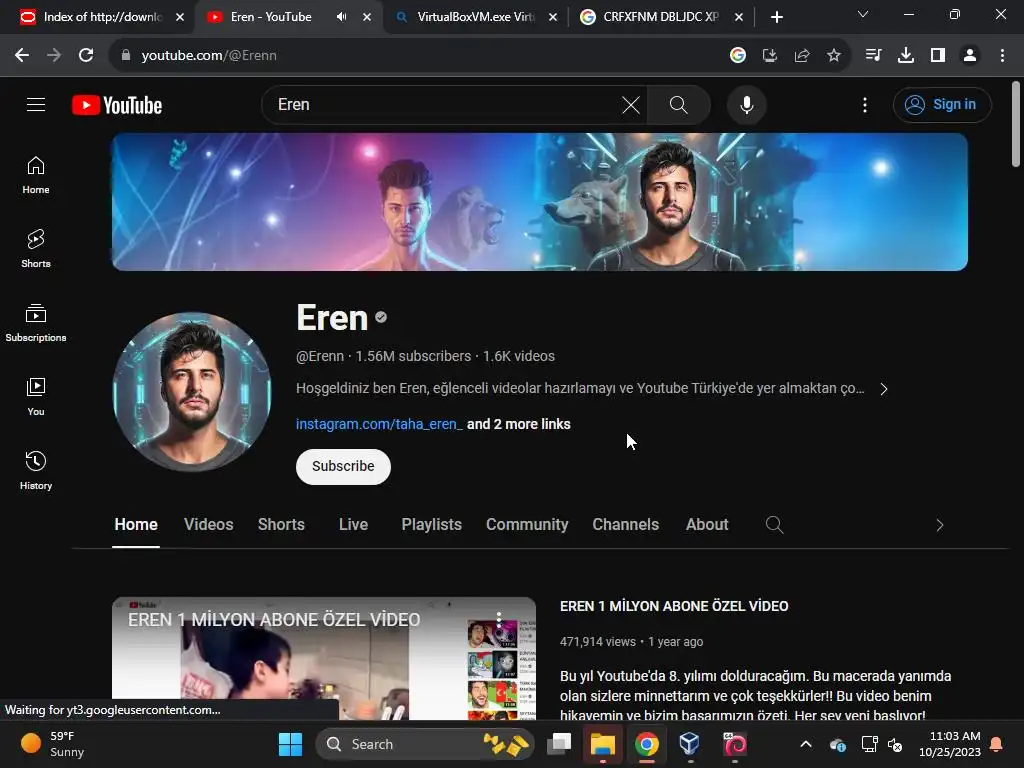Play the EREN 1 MİLYON ABONE video
Screen dimensions: 1024x768
[x=324, y=660]
